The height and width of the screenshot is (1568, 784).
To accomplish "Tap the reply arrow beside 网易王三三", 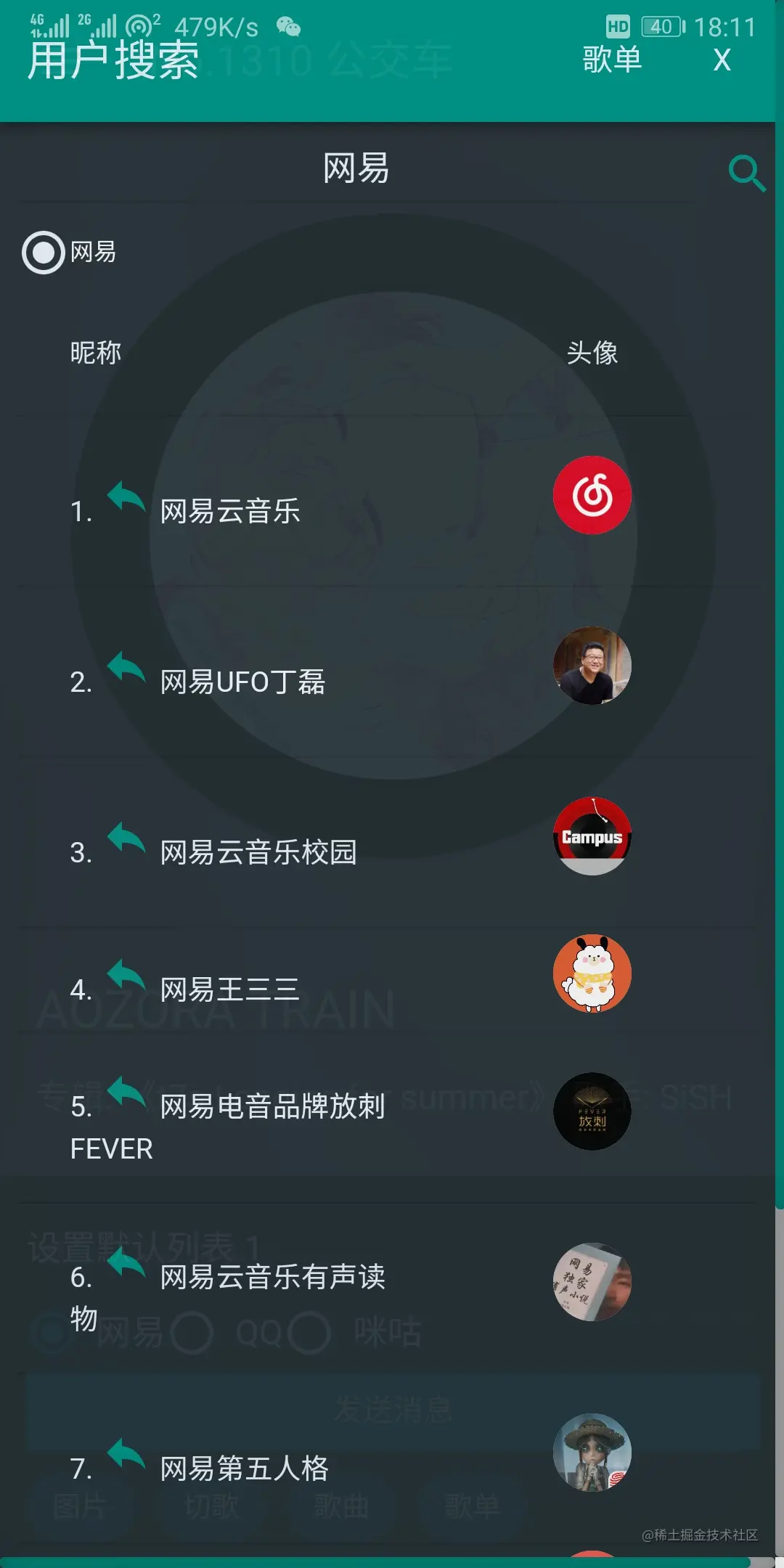I will (127, 976).
